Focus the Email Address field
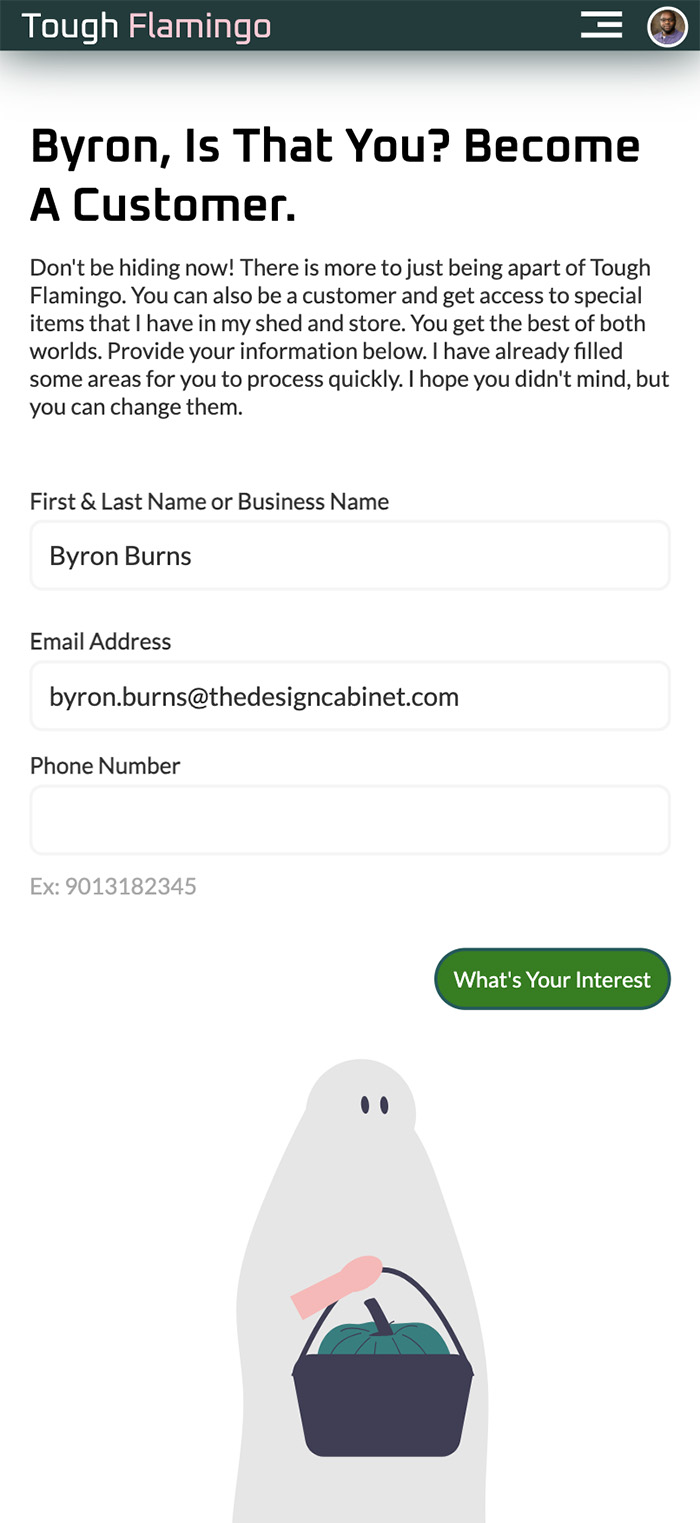 (349, 696)
